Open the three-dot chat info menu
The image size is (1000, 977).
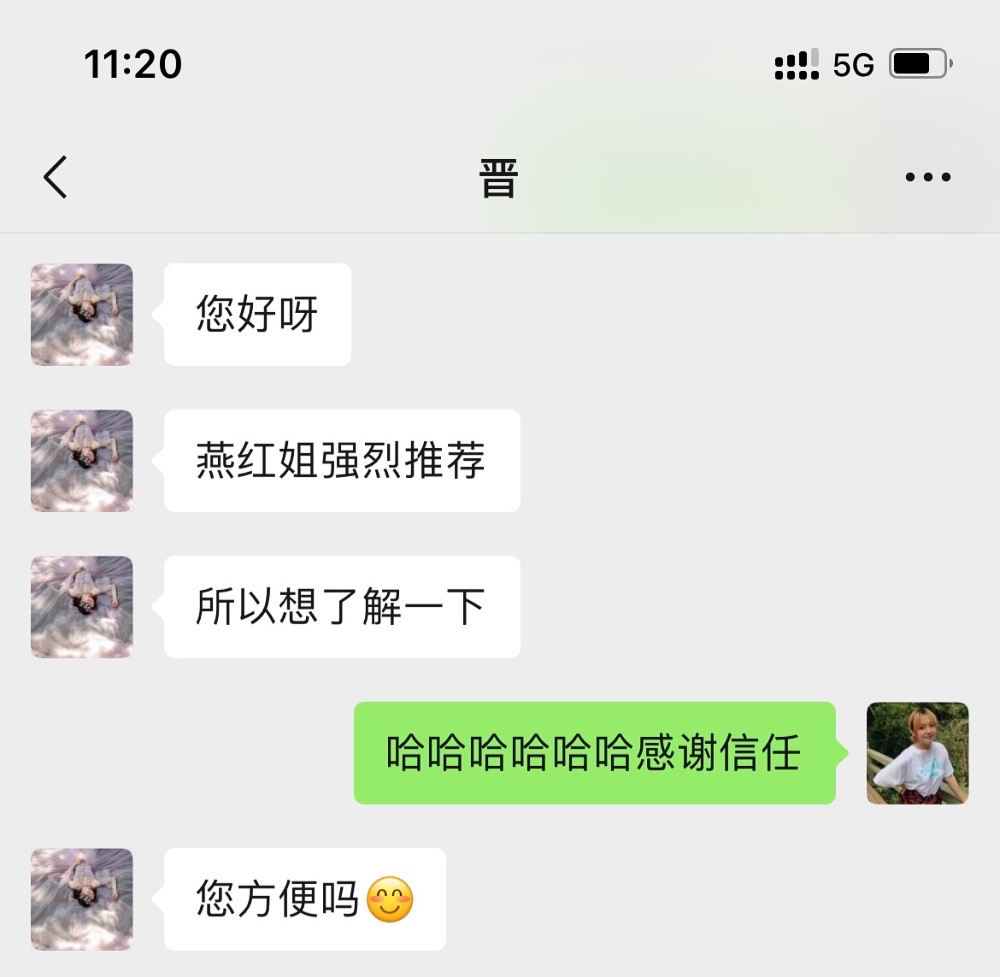pos(927,178)
